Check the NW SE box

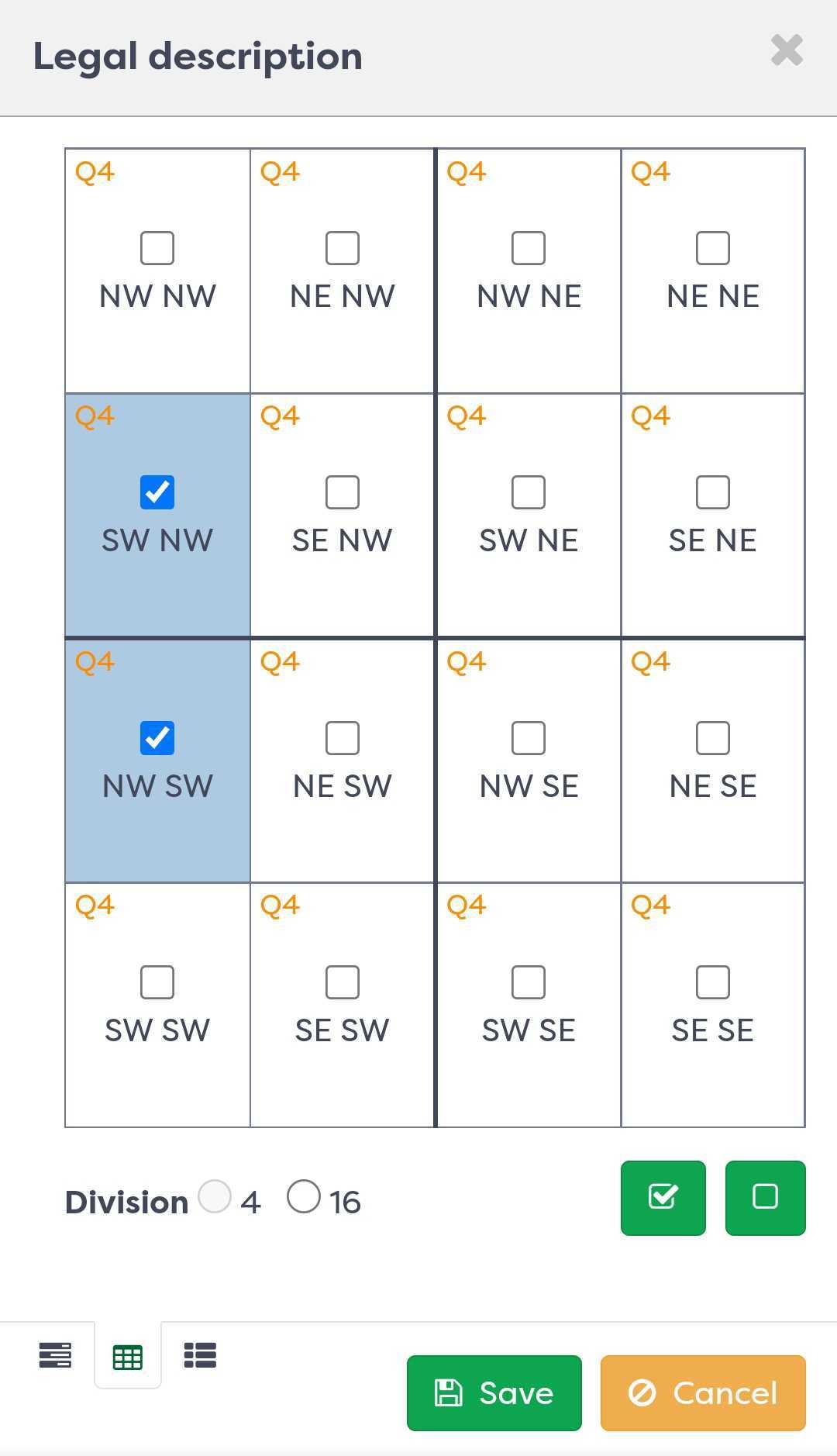pos(529,738)
